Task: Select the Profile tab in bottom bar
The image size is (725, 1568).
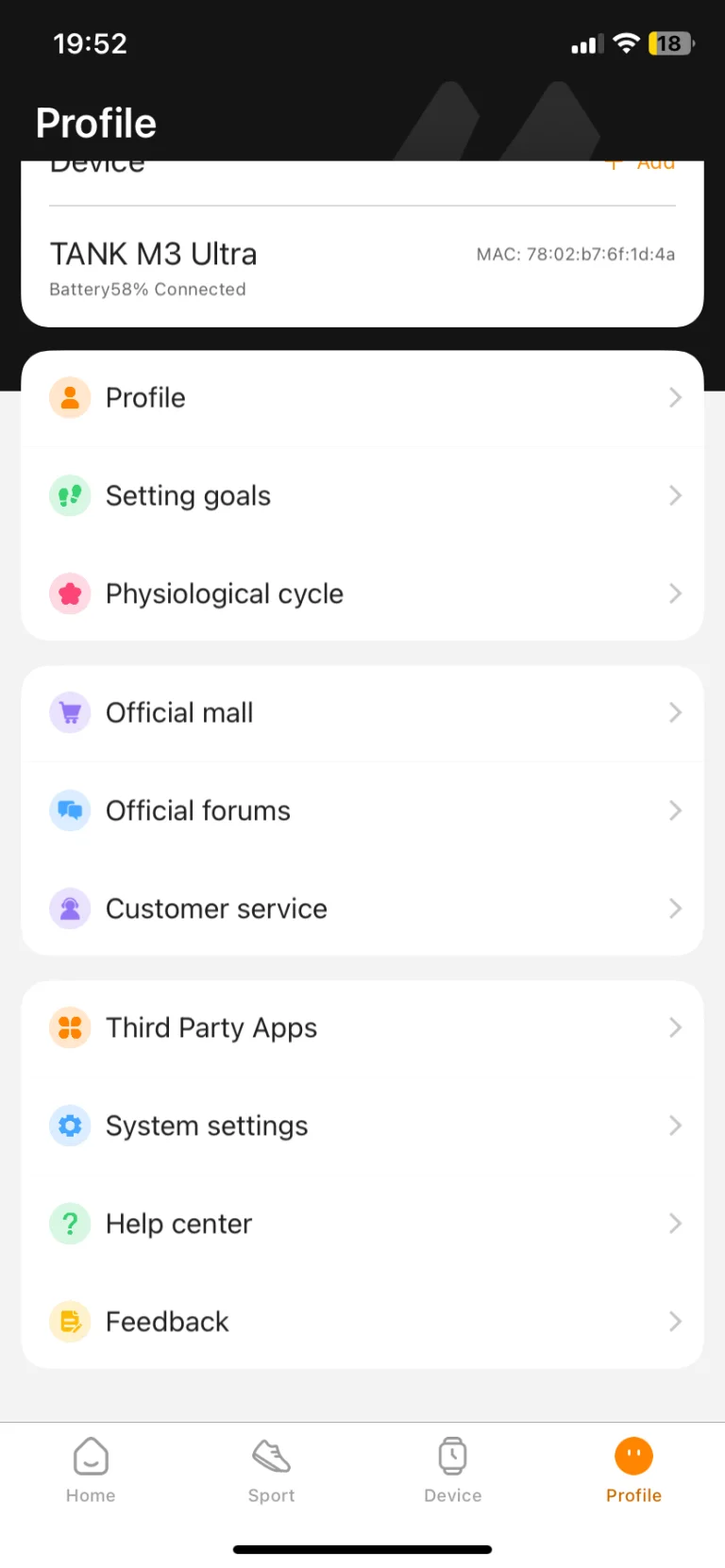Action: point(634,1470)
